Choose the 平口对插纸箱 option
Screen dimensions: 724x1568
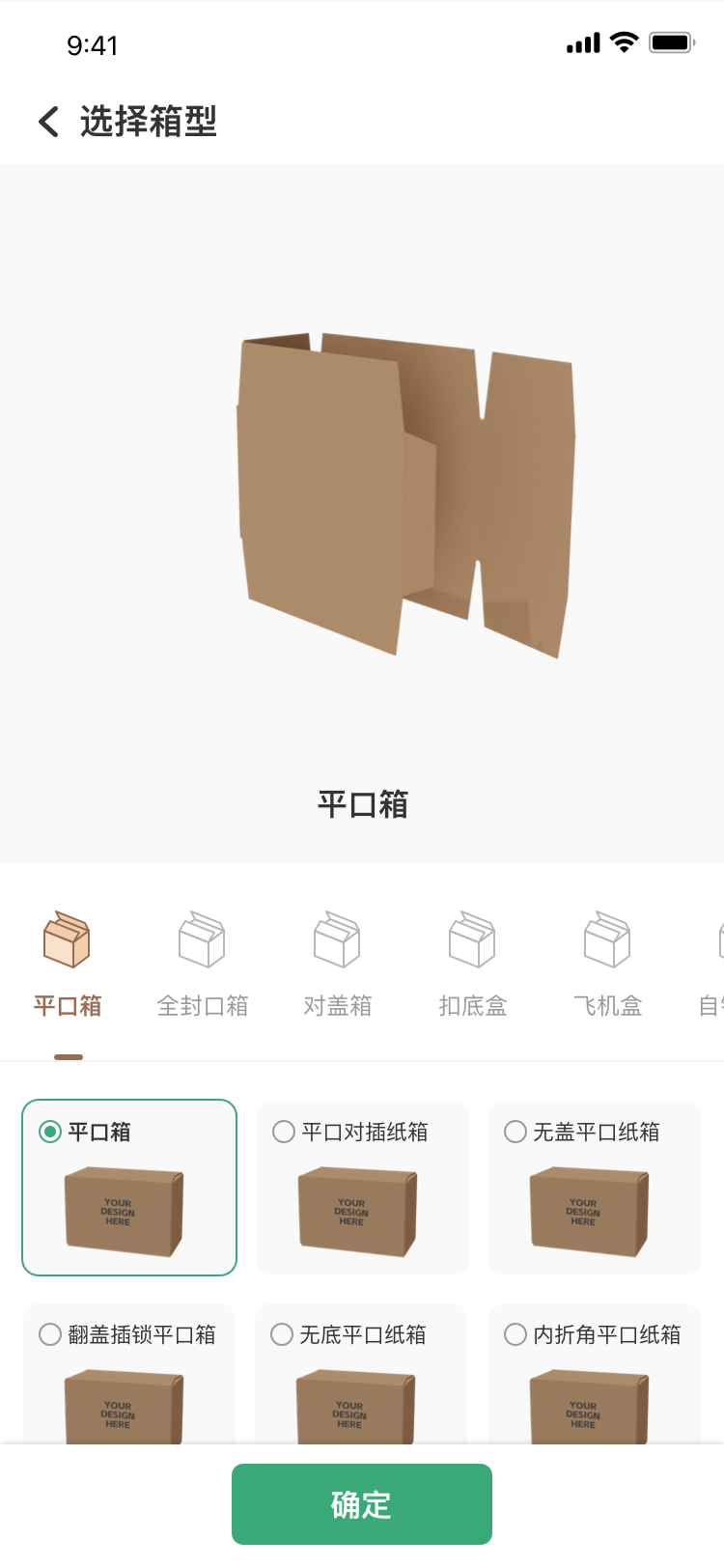point(284,1132)
